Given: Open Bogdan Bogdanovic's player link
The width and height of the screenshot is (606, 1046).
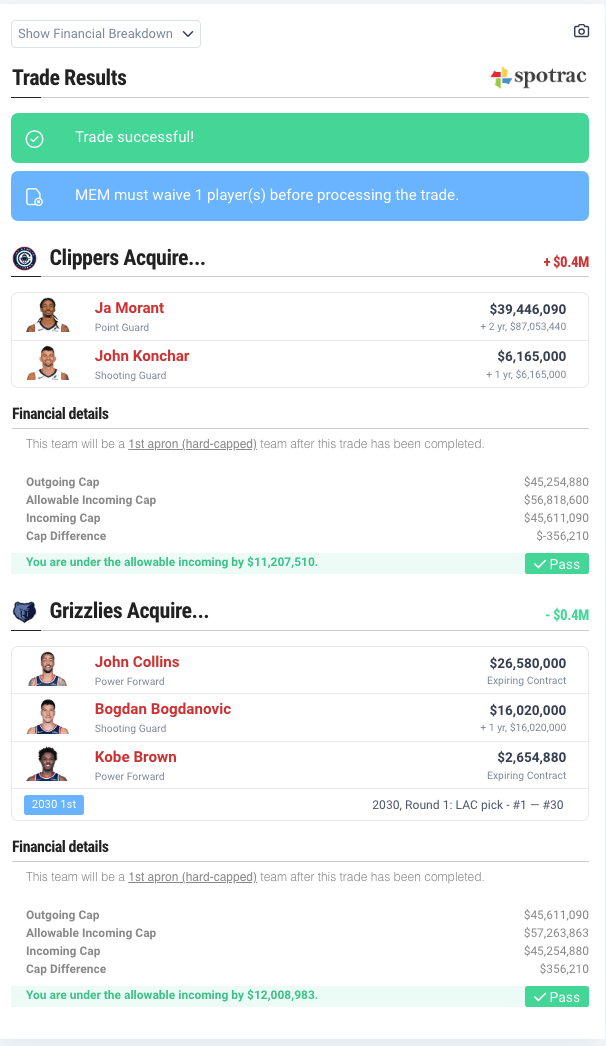Looking at the screenshot, I should [x=163, y=709].
